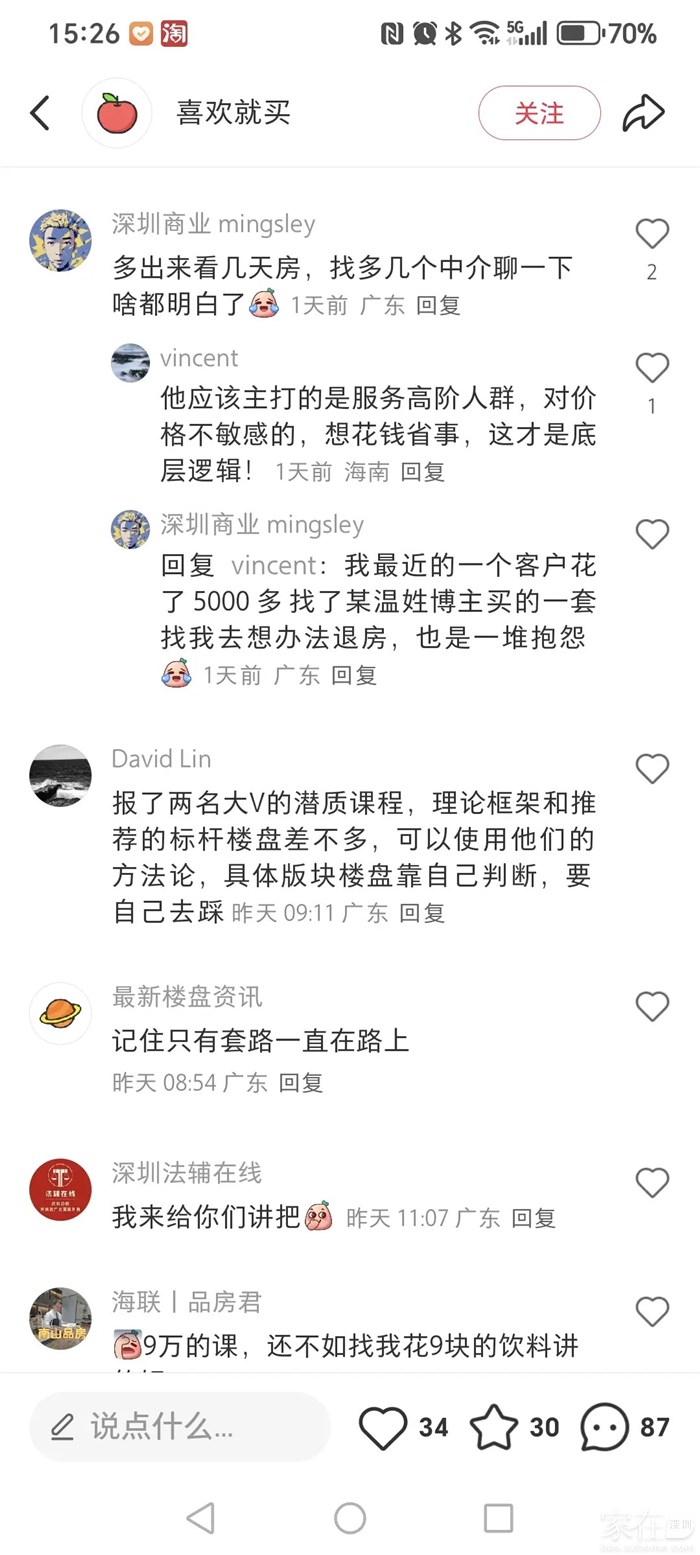This screenshot has width=700, height=1555.
Task: Like 深圳法辅在线's comment
Action: point(652,1183)
